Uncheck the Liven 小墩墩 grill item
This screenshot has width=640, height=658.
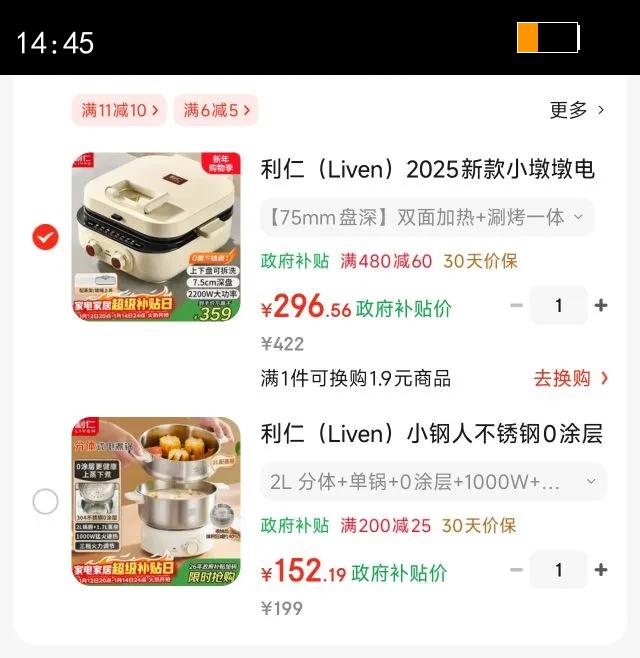click(x=45, y=237)
